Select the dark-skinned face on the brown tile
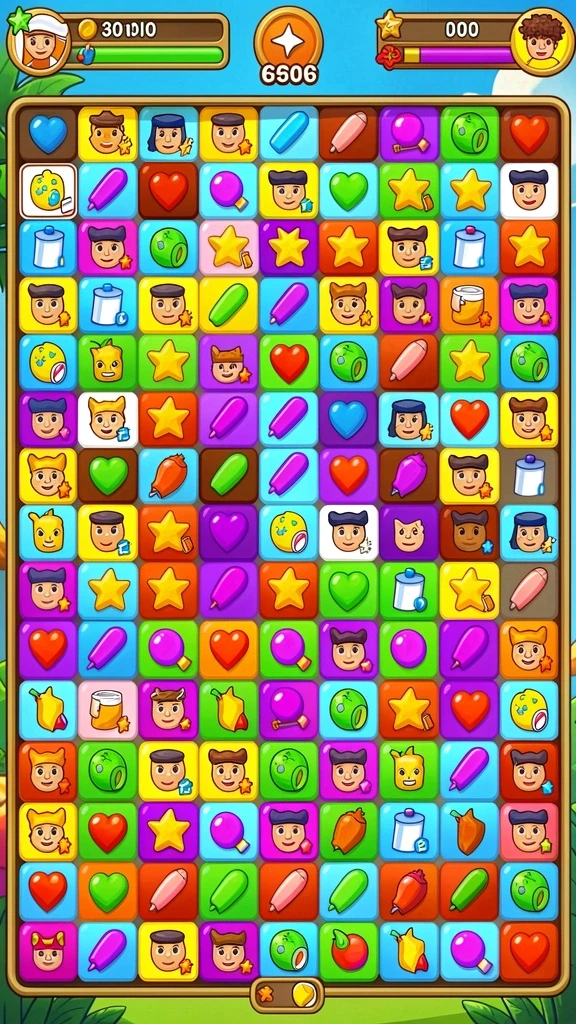 (x=469, y=532)
